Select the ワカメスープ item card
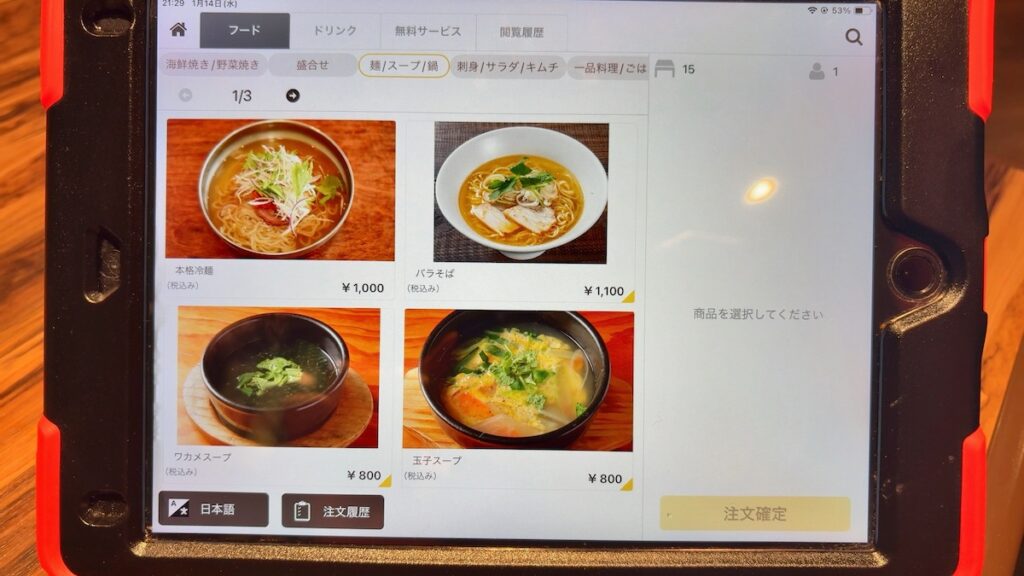 coord(277,392)
